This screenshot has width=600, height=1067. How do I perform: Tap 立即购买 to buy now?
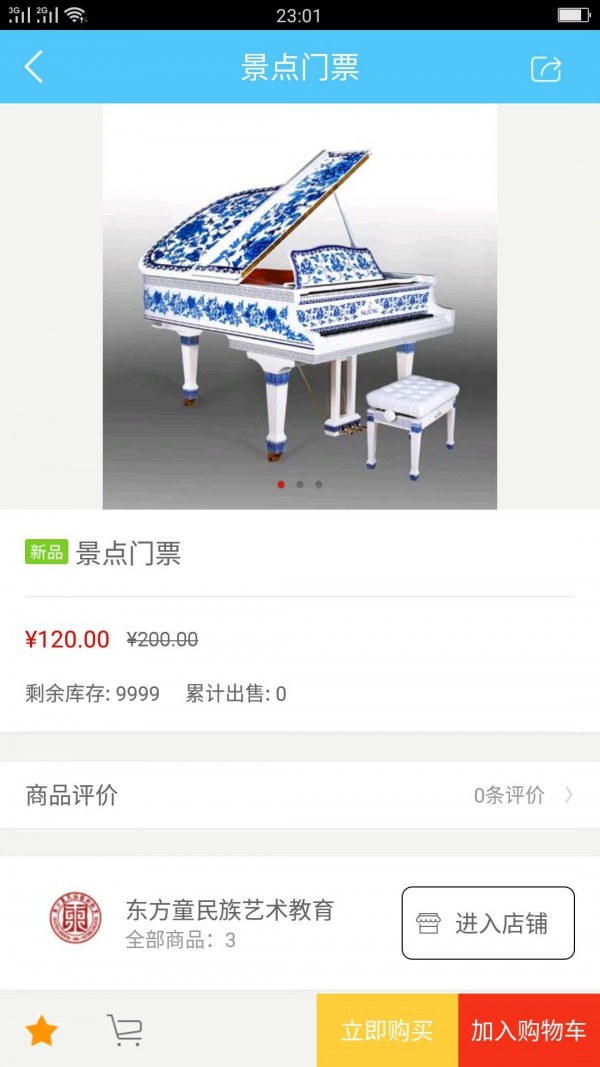click(x=387, y=1031)
